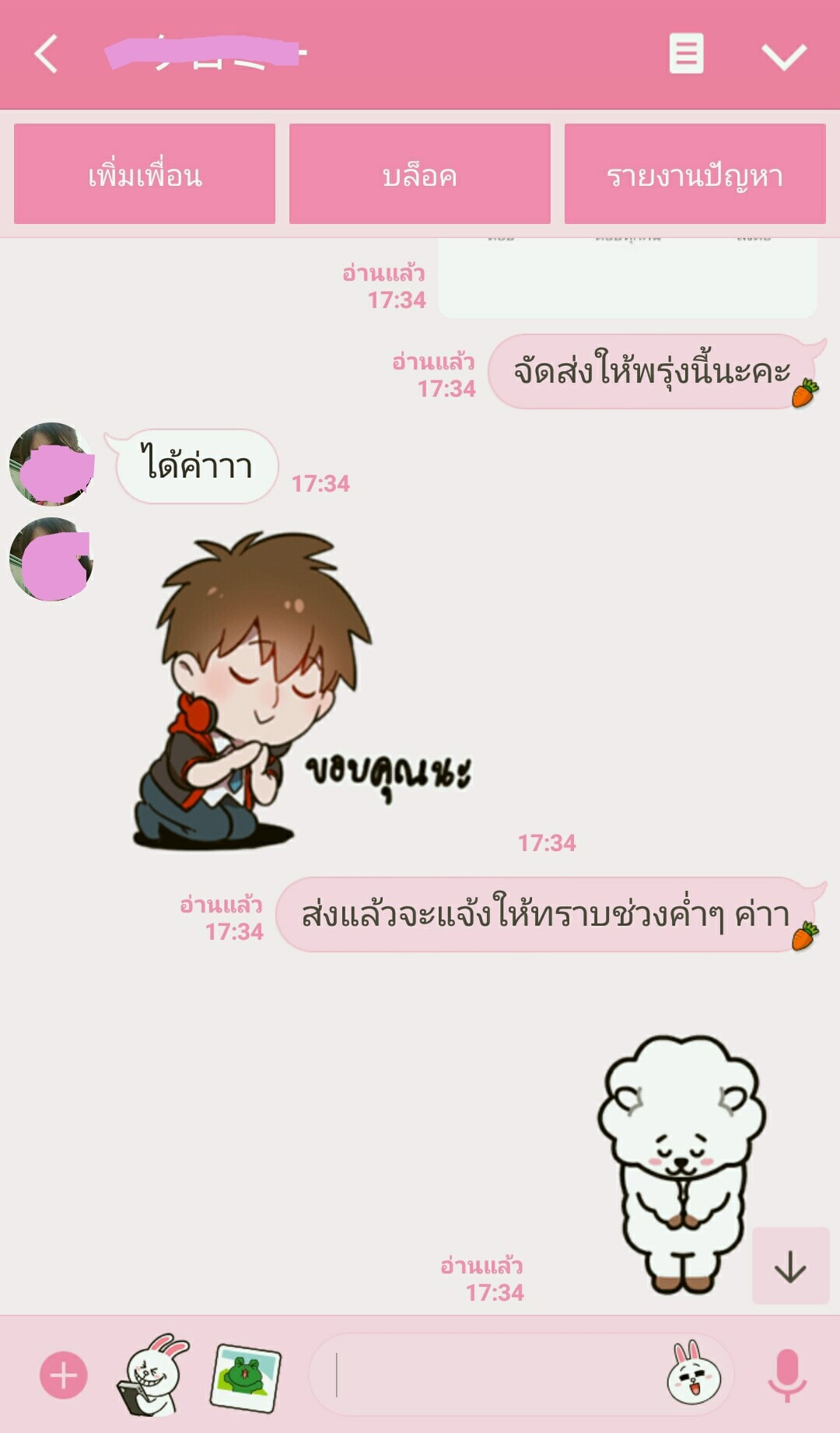Focus the message text field
The image size is (840, 1433).
(490, 1375)
